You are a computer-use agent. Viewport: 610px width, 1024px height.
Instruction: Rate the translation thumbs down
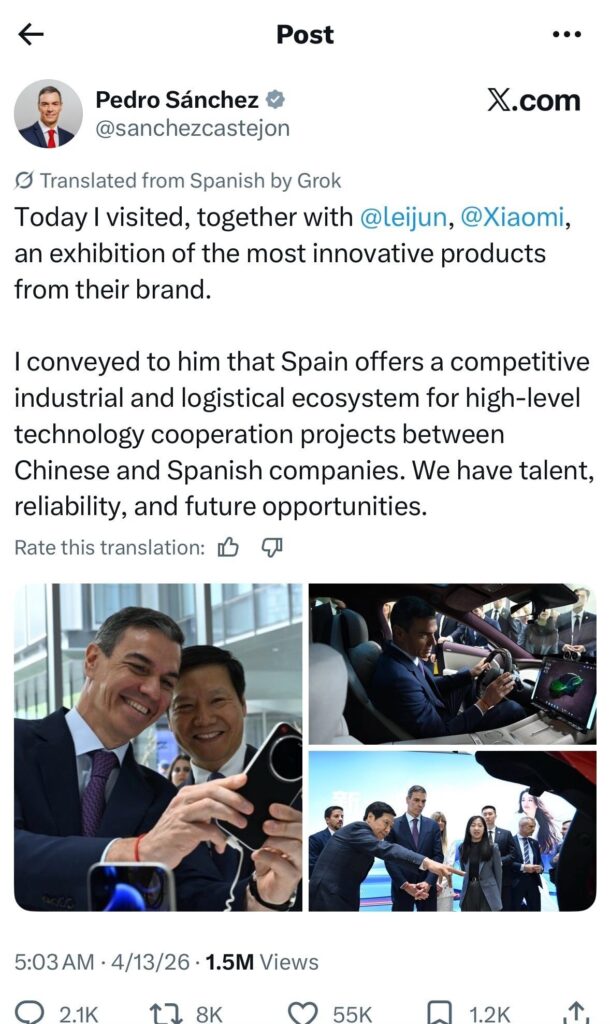pyautogui.click(x=272, y=547)
